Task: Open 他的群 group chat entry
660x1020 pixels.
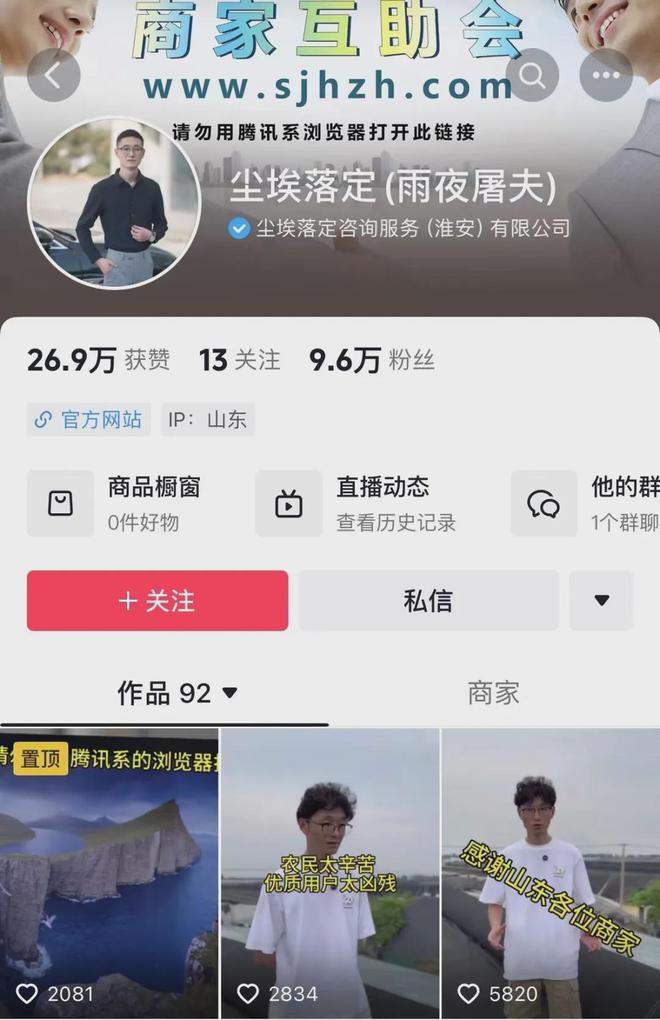Action: (585, 503)
